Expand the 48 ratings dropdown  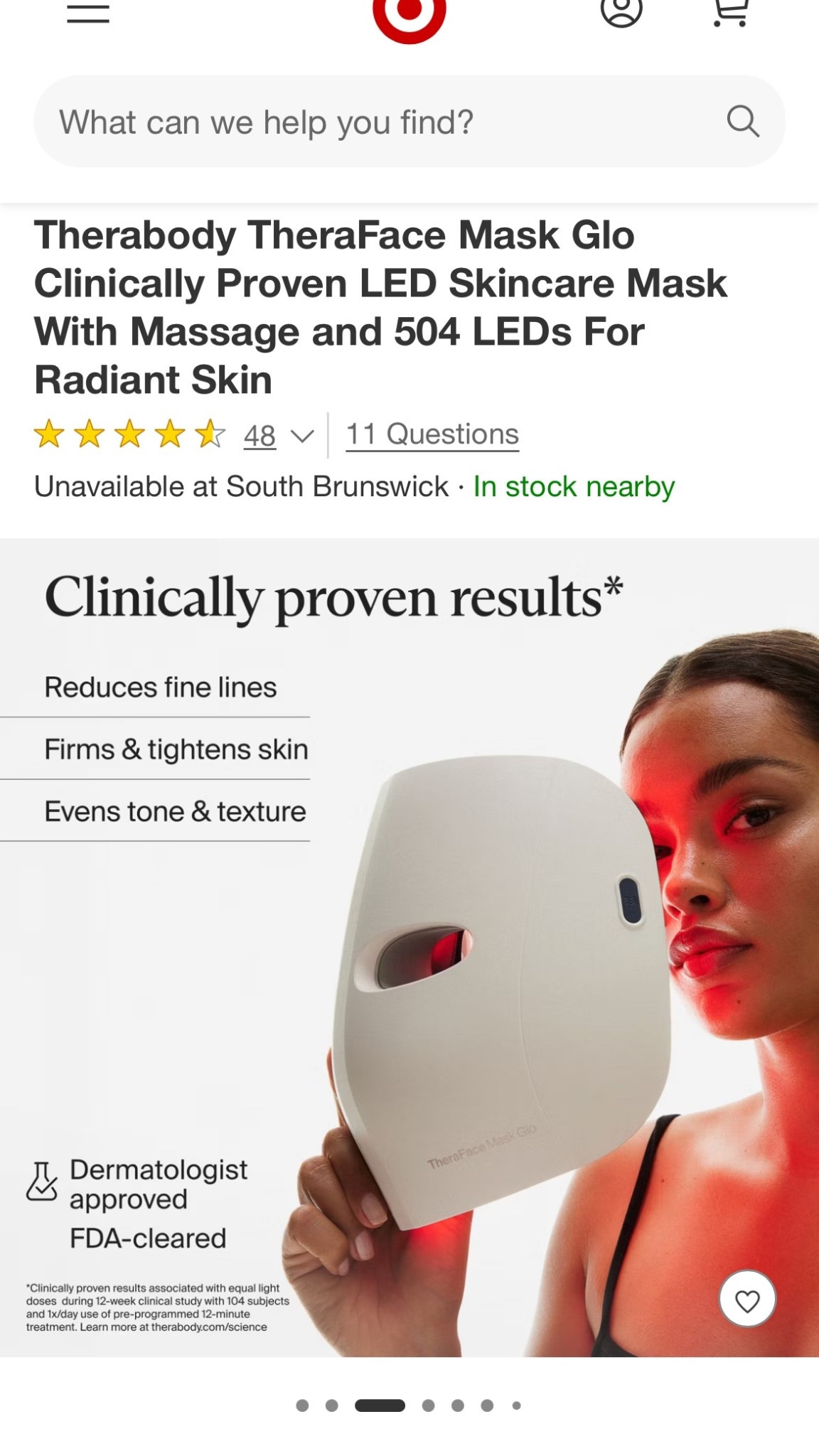279,435
